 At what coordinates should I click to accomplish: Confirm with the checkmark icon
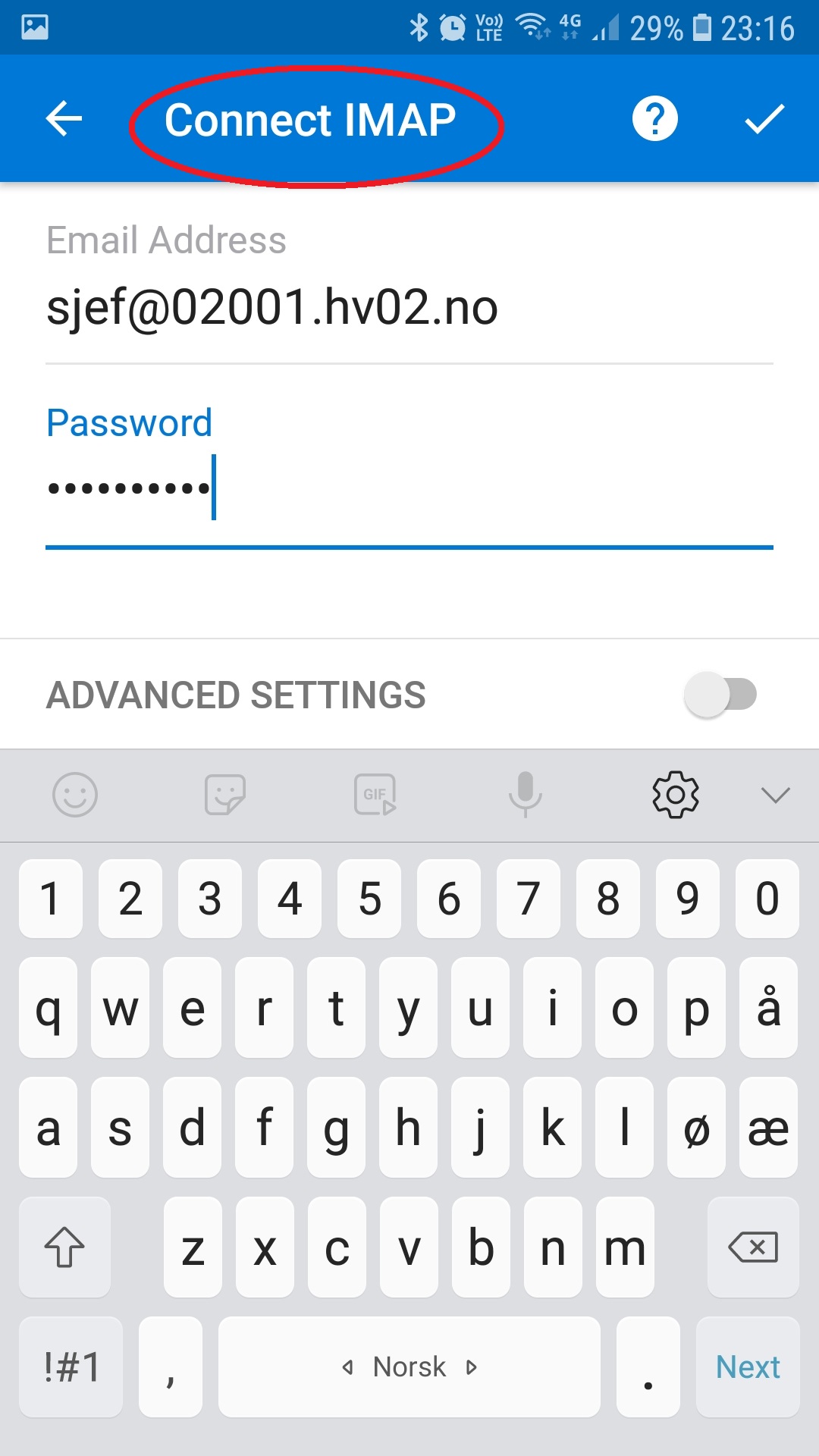click(764, 119)
